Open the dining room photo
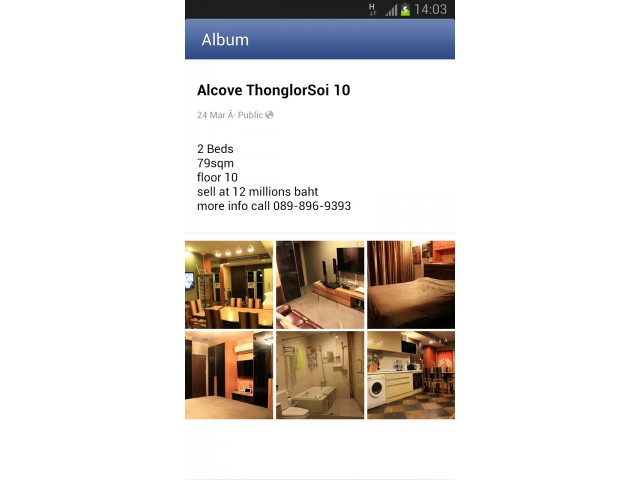Image resolution: width=640 pixels, height=480 pixels. [x=228, y=285]
